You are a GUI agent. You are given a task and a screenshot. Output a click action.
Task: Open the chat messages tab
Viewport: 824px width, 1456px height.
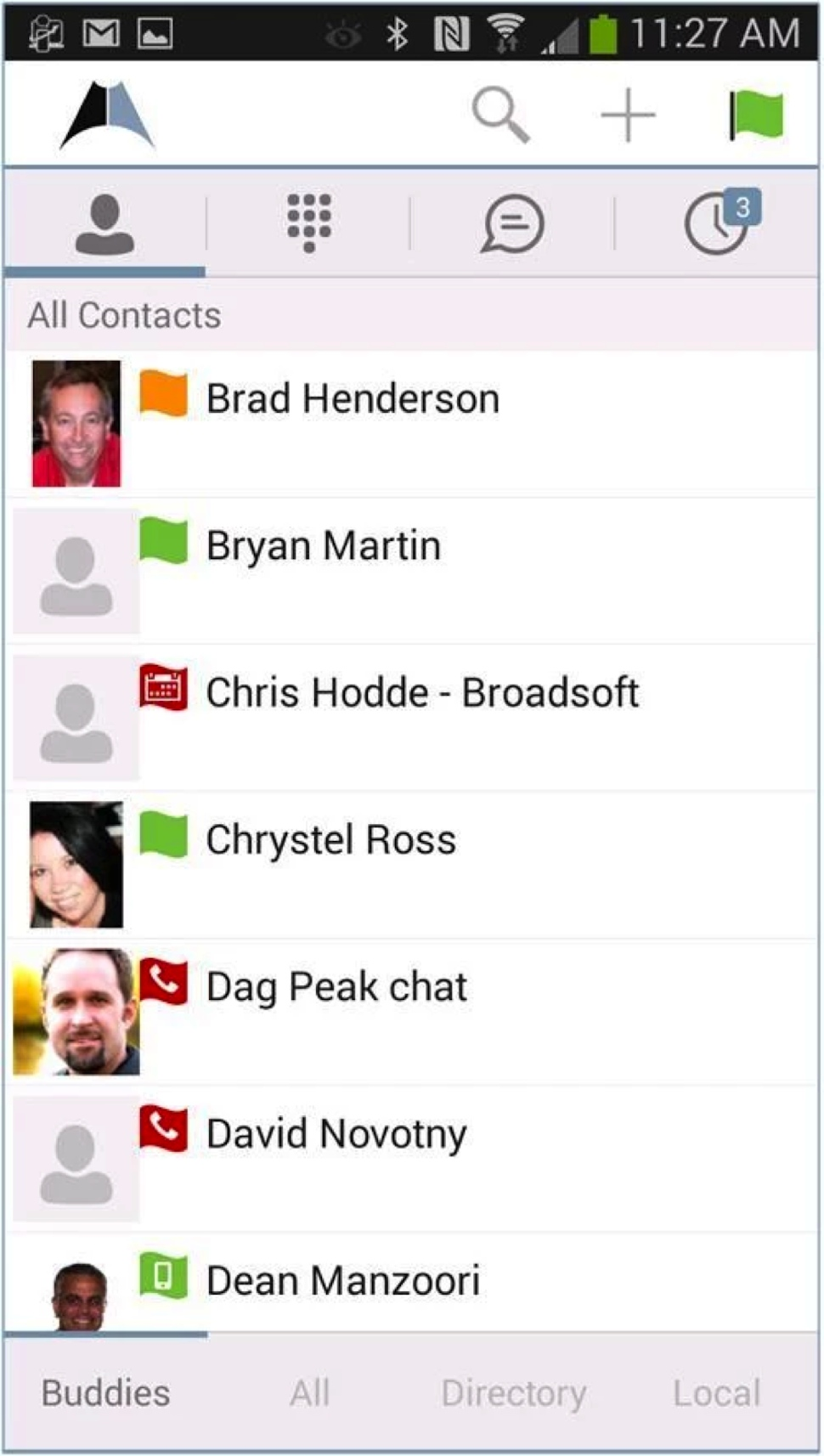point(512,223)
